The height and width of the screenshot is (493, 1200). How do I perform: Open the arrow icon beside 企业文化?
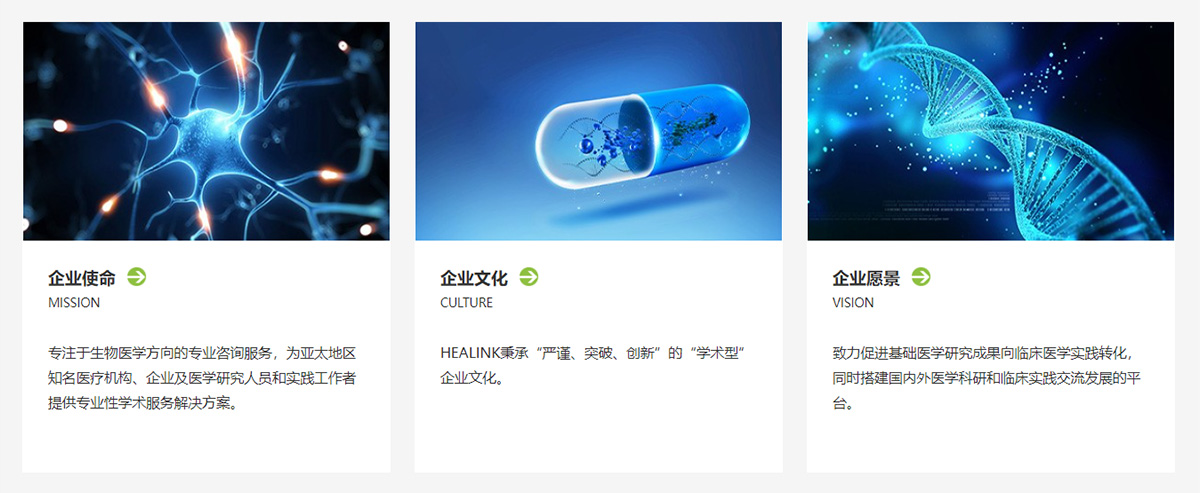tap(529, 277)
